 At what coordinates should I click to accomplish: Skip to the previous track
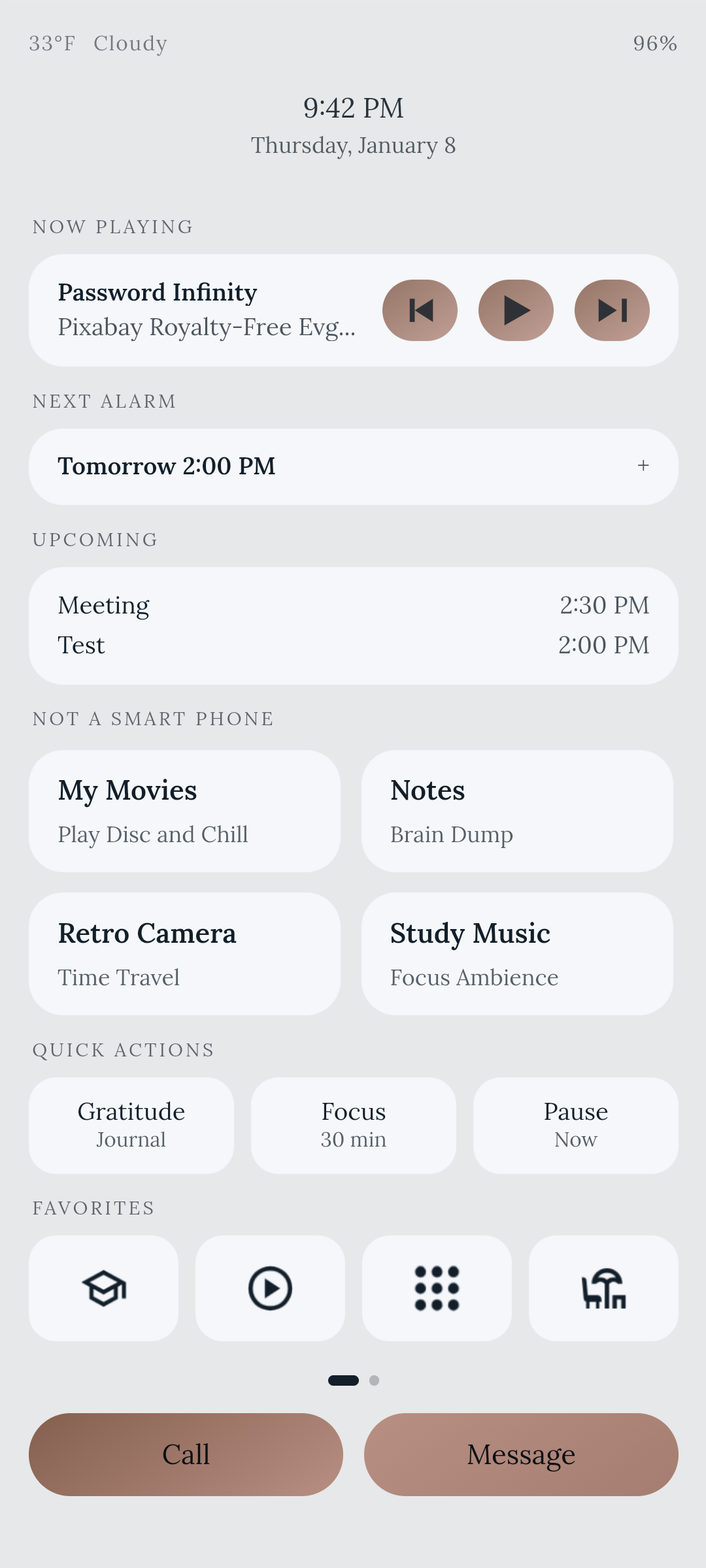coord(420,310)
